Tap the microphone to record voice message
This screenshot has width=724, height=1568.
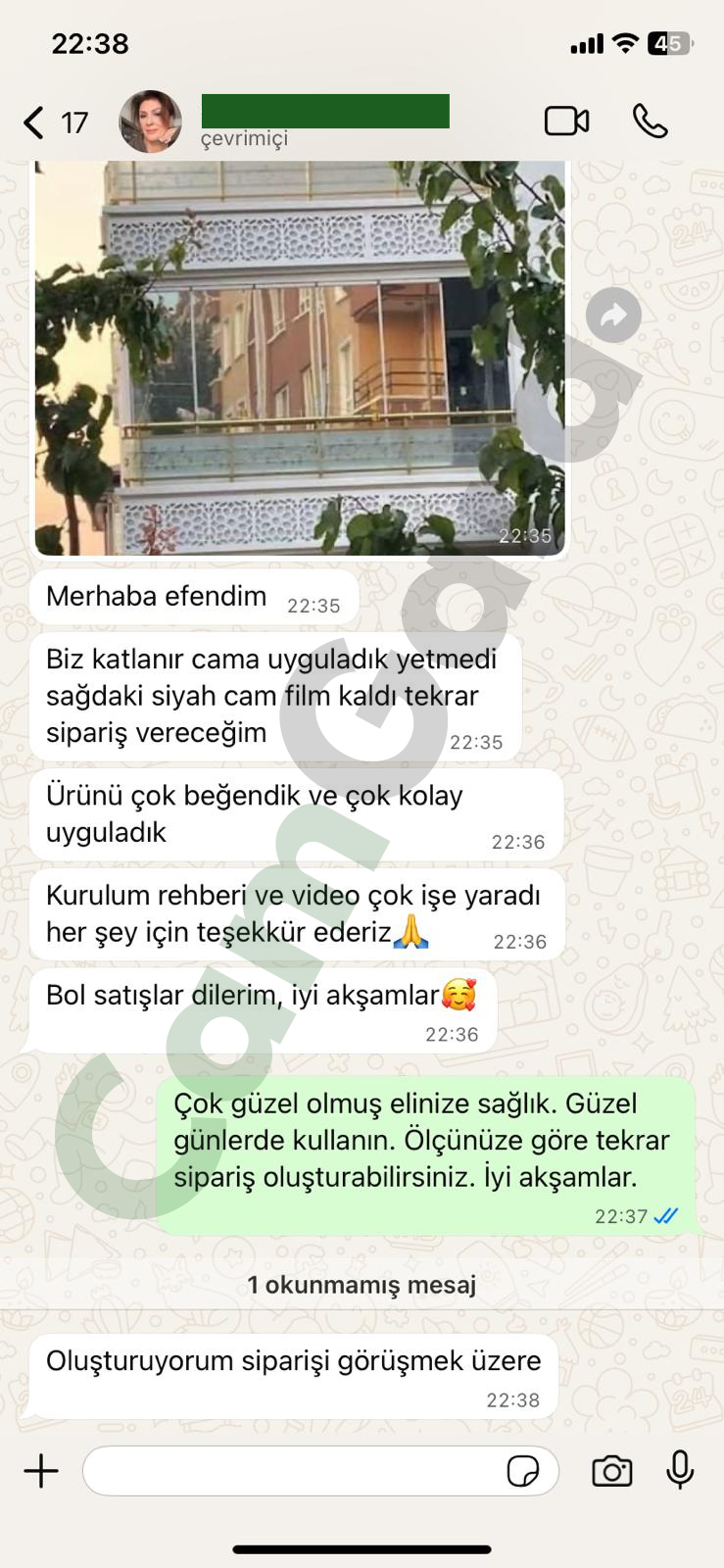(x=680, y=1471)
